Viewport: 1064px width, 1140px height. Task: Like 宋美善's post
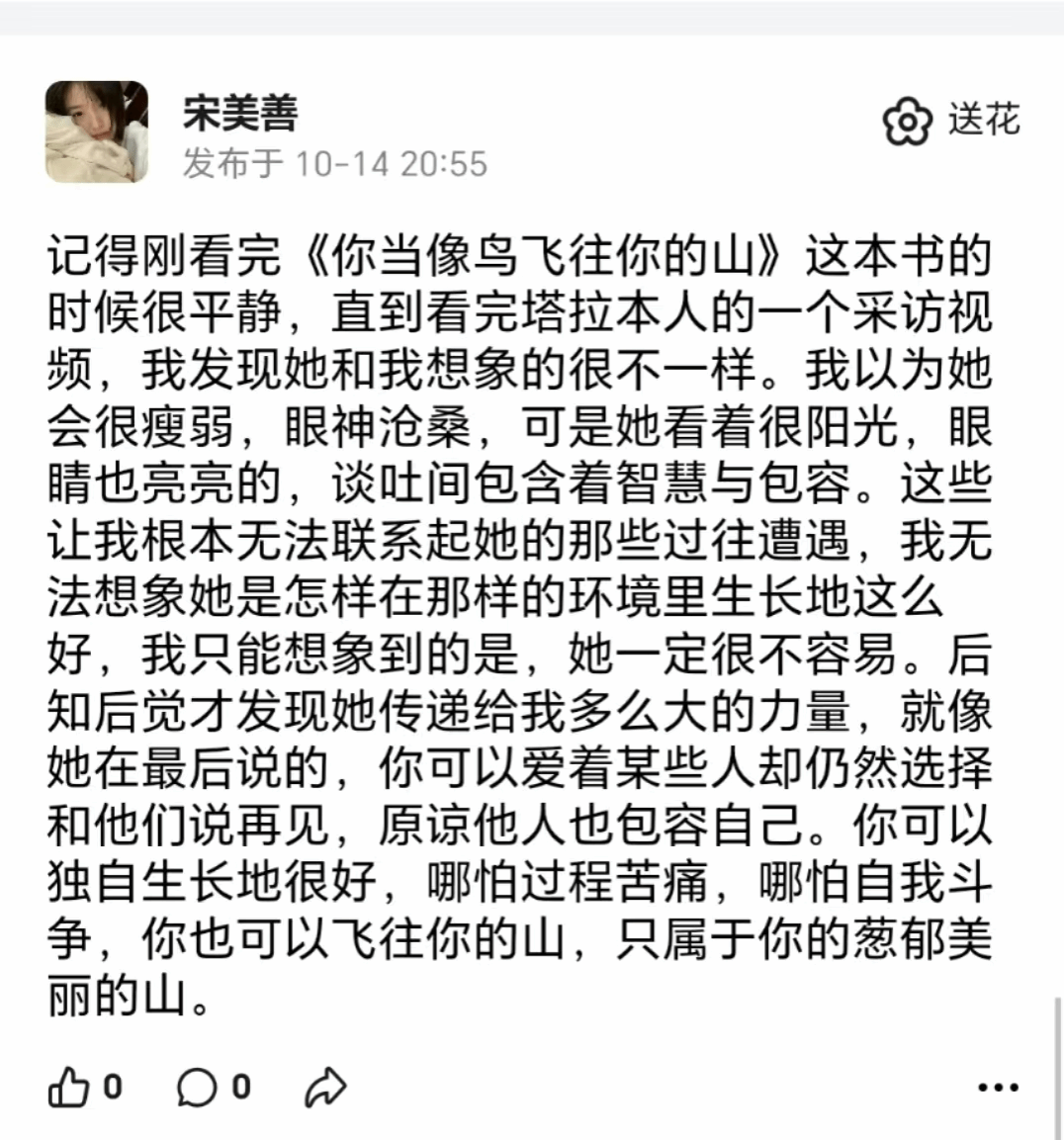click(70, 1088)
